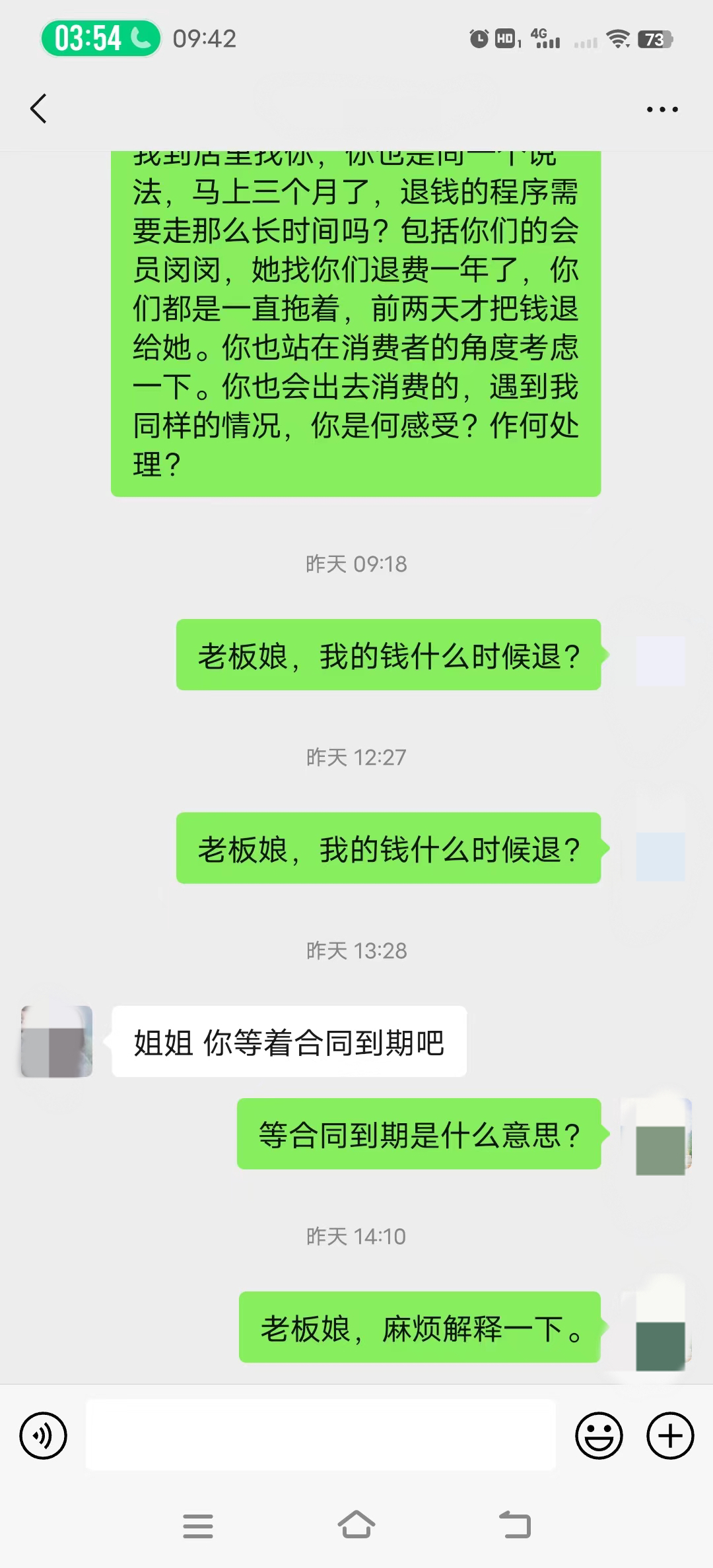Tap the battery indicator showing 73
This screenshot has height=1568, width=713.
coord(655,40)
